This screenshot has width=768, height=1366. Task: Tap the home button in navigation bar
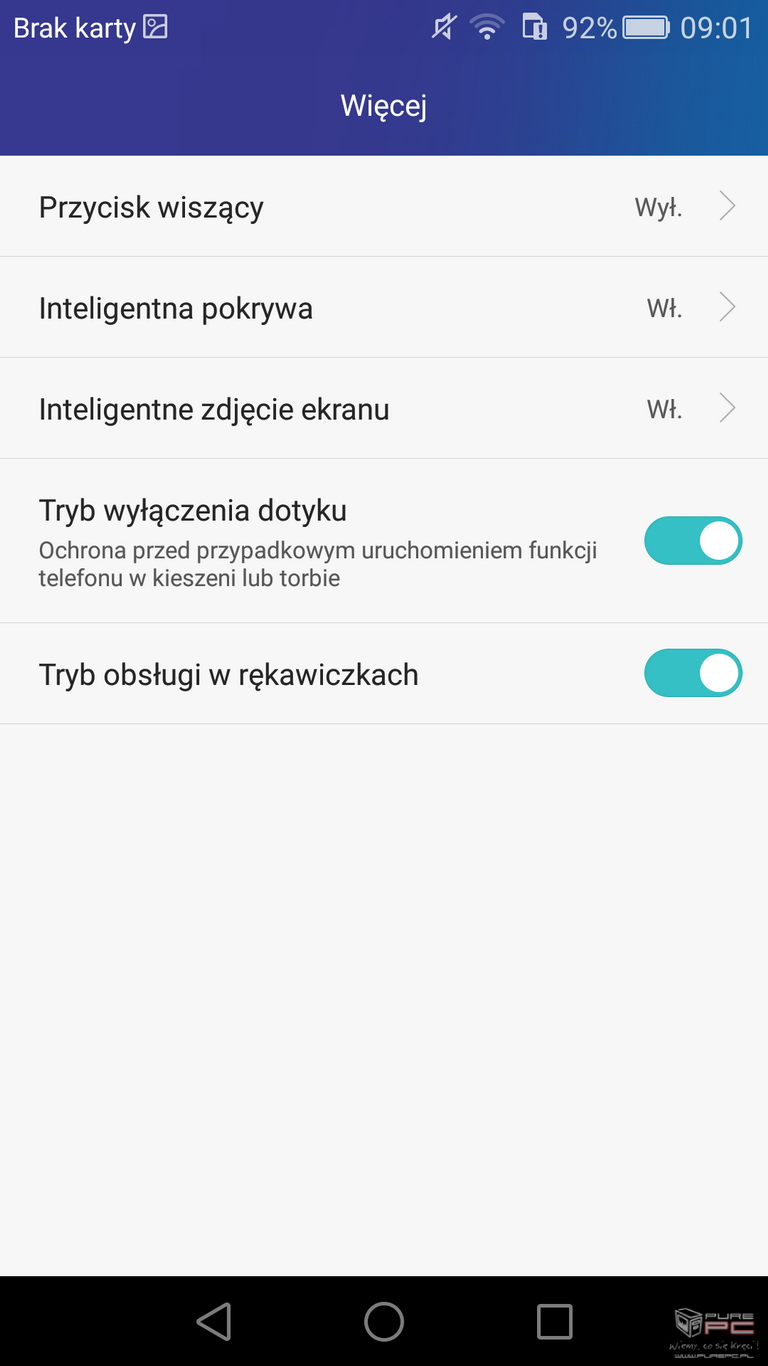click(384, 1321)
